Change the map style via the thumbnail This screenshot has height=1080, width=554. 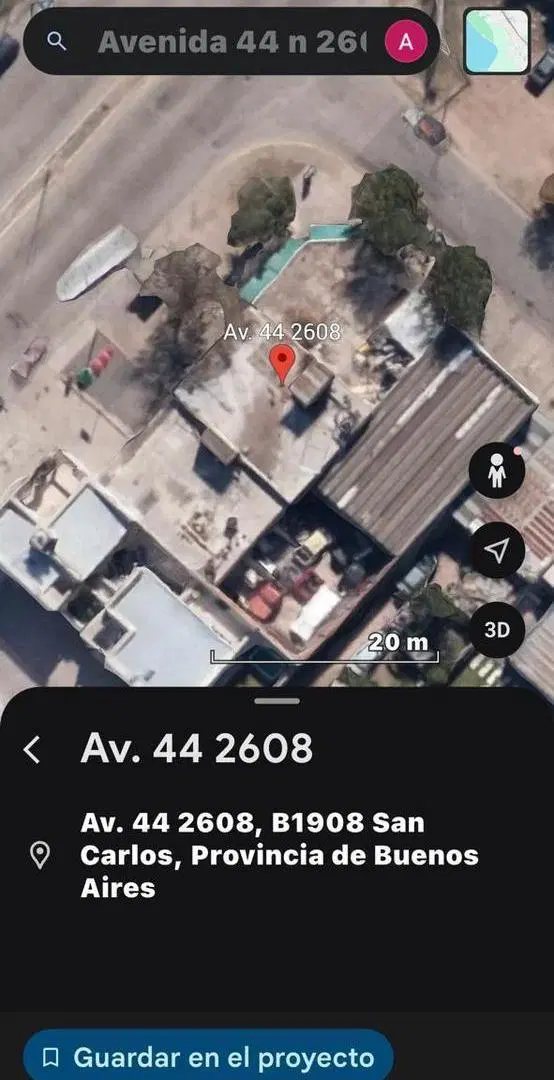[496, 41]
